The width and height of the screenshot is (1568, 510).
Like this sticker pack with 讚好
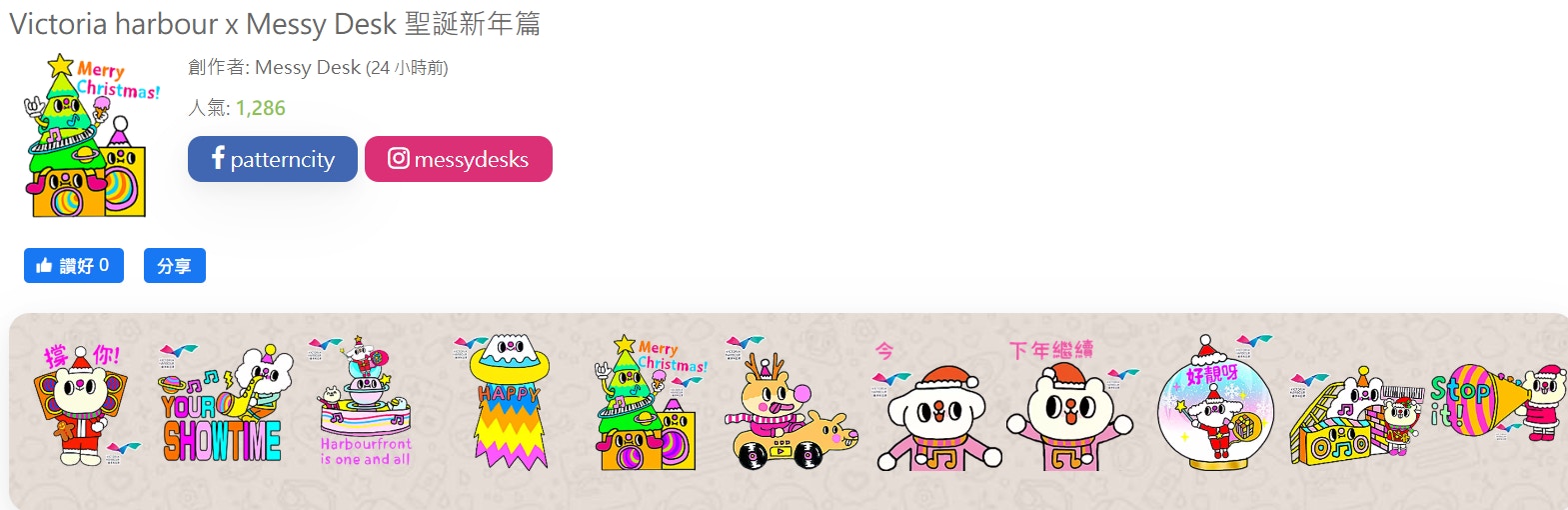click(74, 266)
